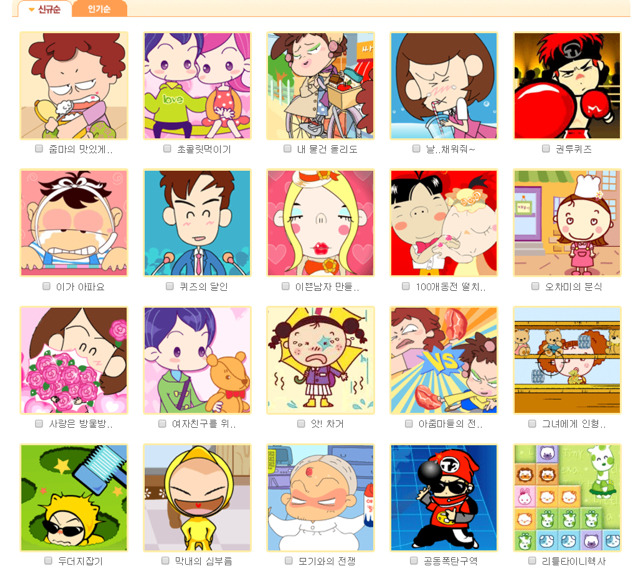Image resolution: width=640 pixels, height=578 pixels.
Task: Check the 여자친구를 위.. checkbox
Action: coord(162,424)
